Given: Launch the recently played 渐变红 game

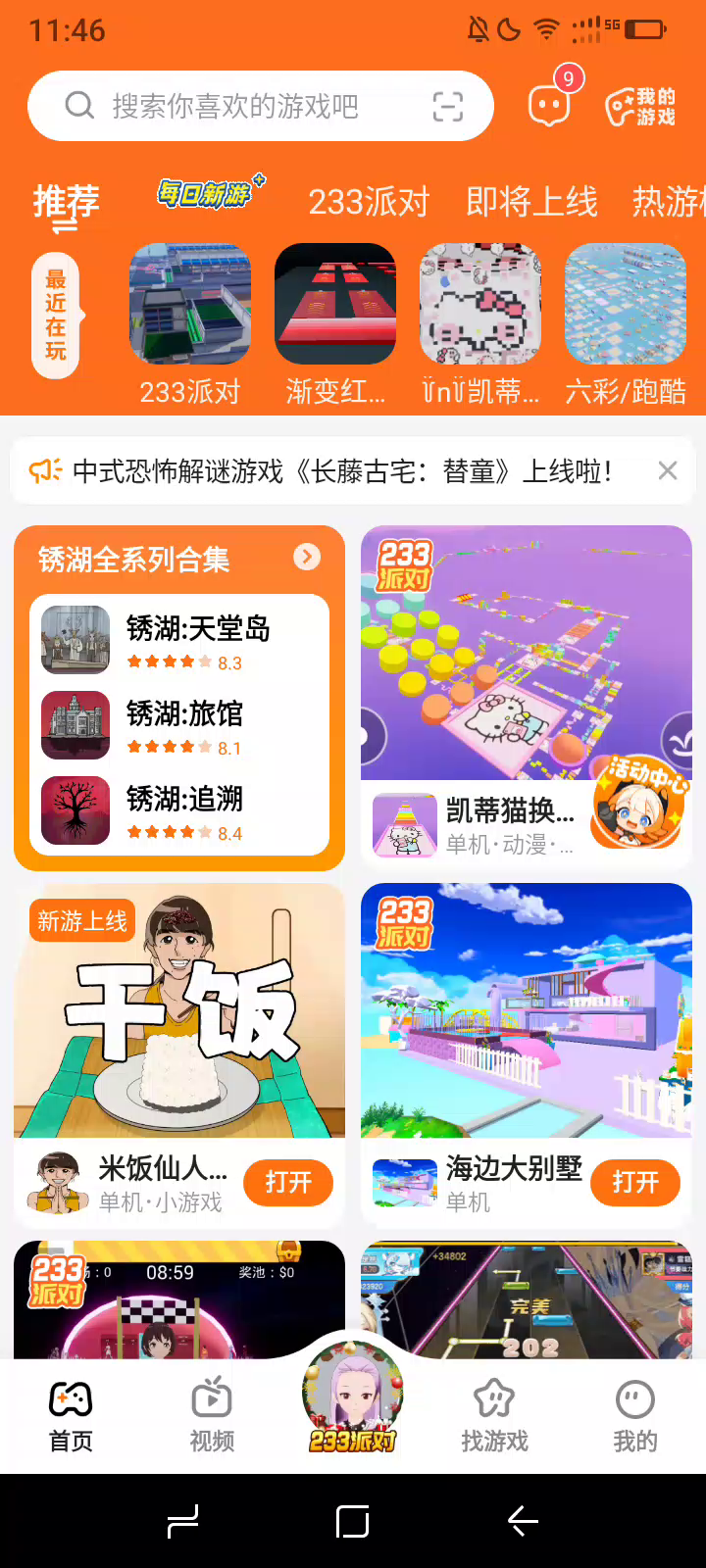Looking at the screenshot, I should (335, 305).
